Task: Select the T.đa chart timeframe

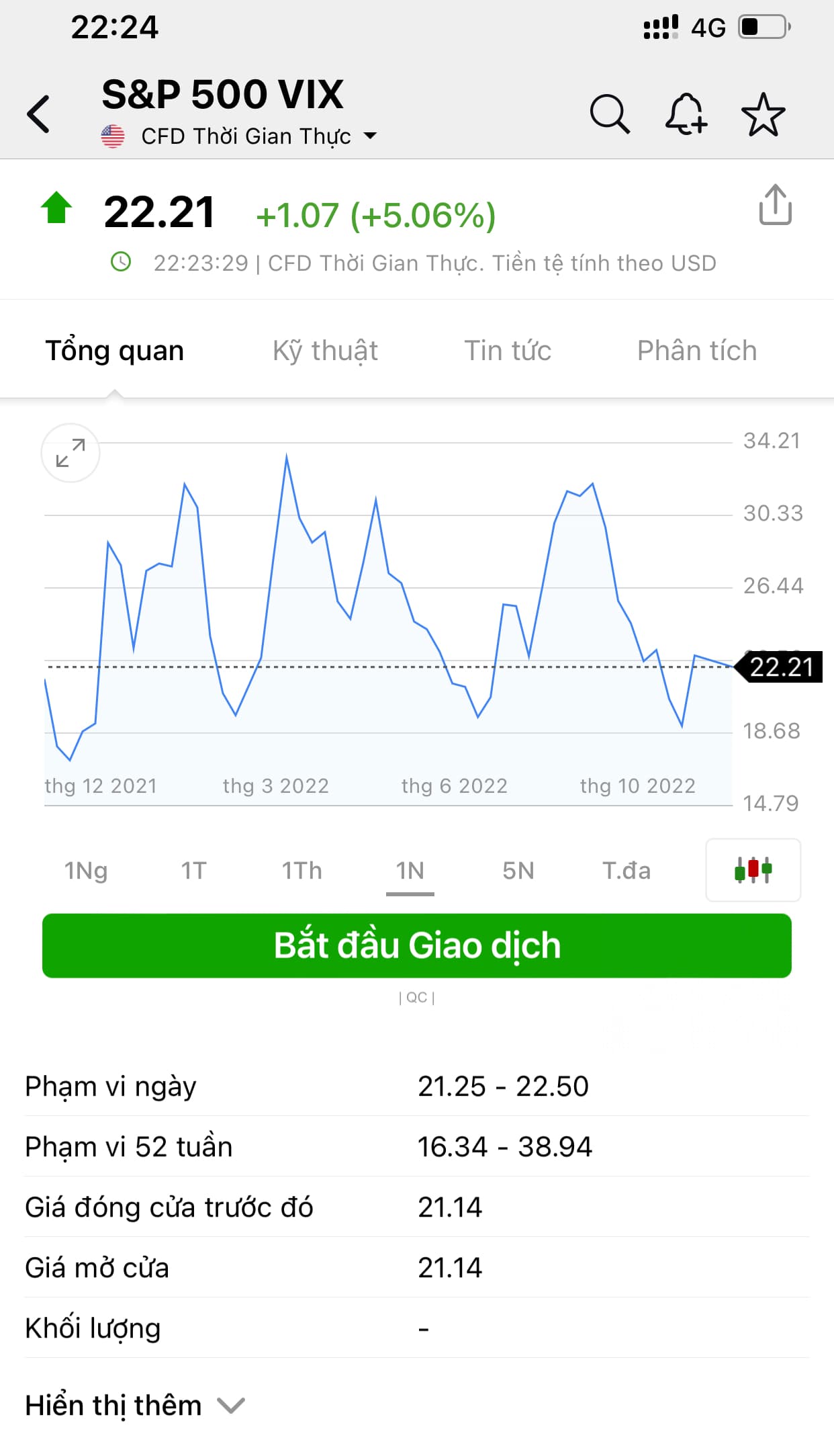Action: click(626, 871)
